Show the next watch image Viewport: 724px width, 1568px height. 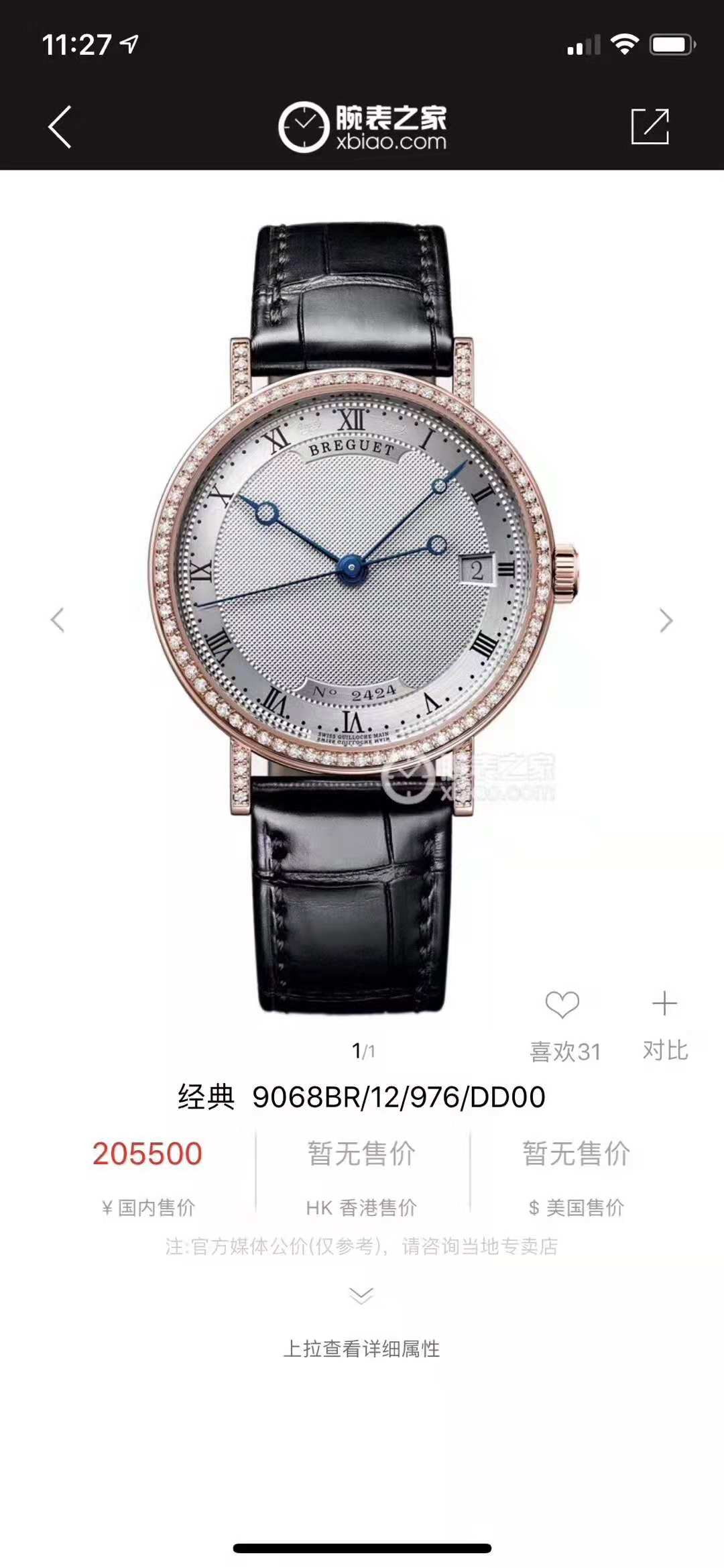click(665, 620)
